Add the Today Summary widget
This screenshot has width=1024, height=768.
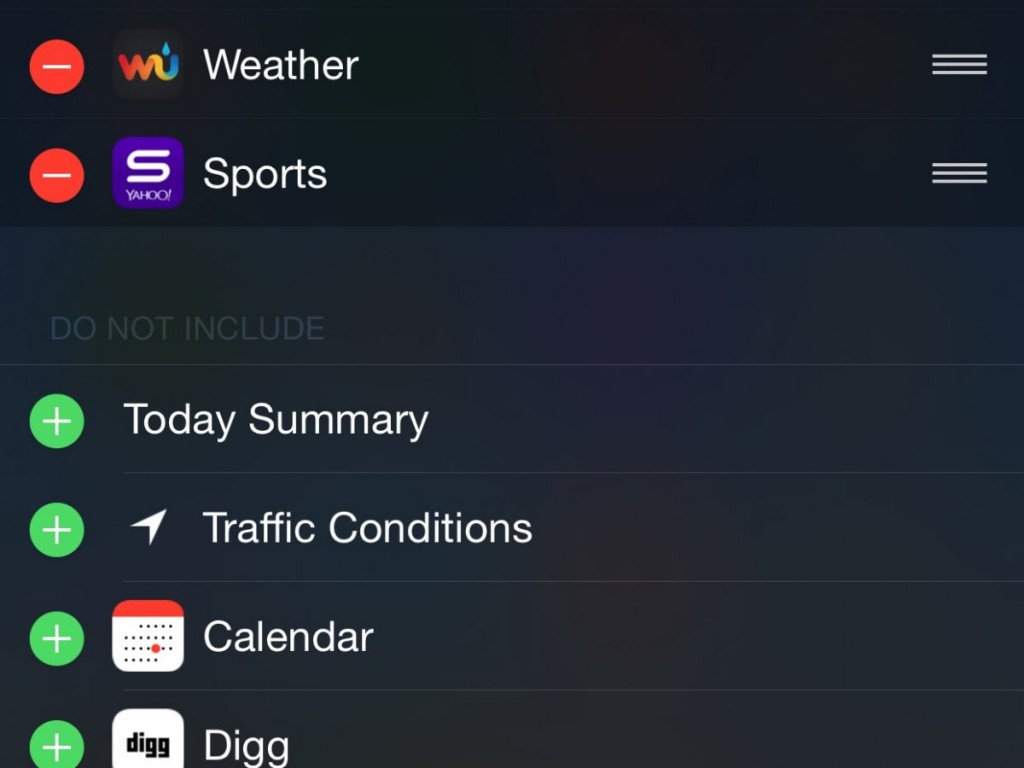[x=57, y=421]
